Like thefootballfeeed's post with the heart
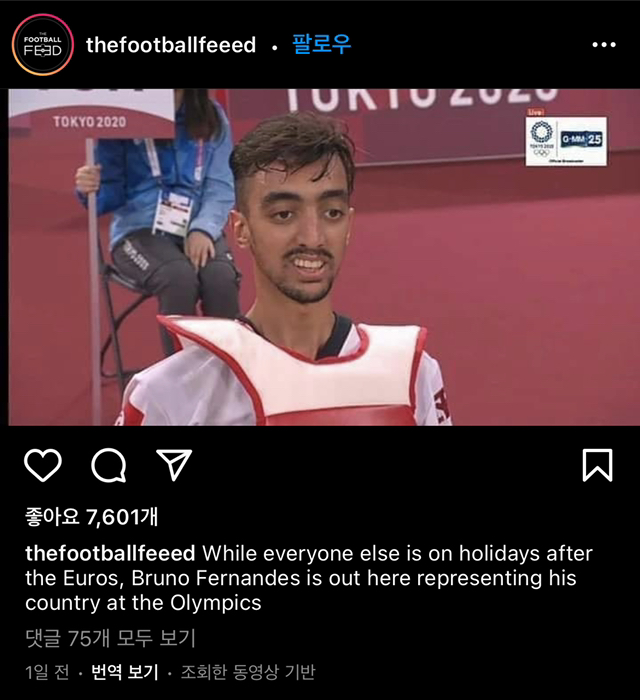640x700 pixels. (43, 465)
